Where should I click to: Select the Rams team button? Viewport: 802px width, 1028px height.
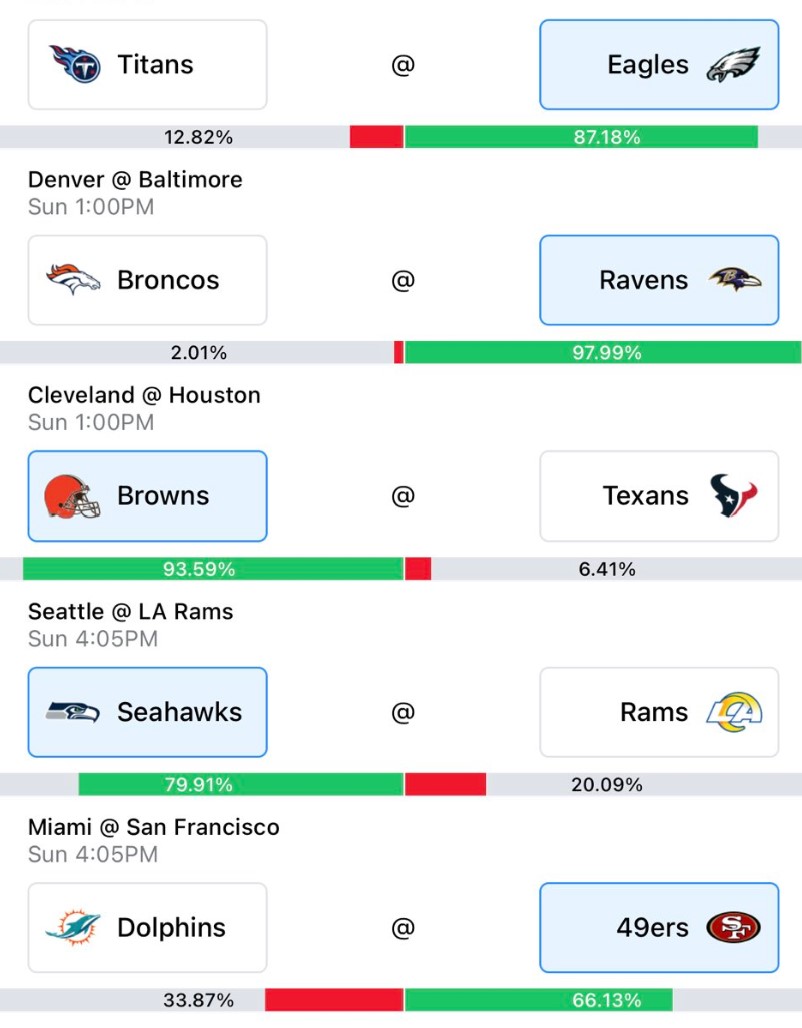pyautogui.click(x=659, y=712)
